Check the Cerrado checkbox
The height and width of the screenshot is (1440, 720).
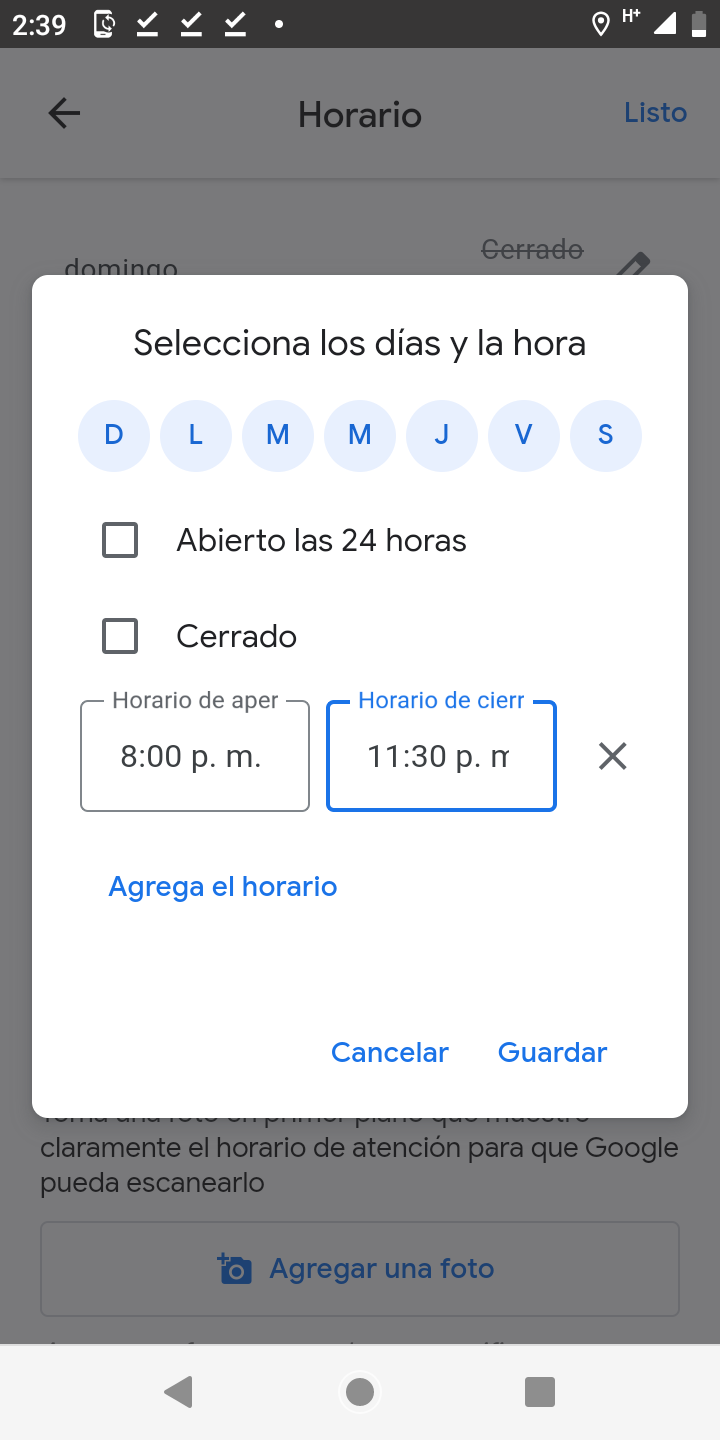[120, 636]
